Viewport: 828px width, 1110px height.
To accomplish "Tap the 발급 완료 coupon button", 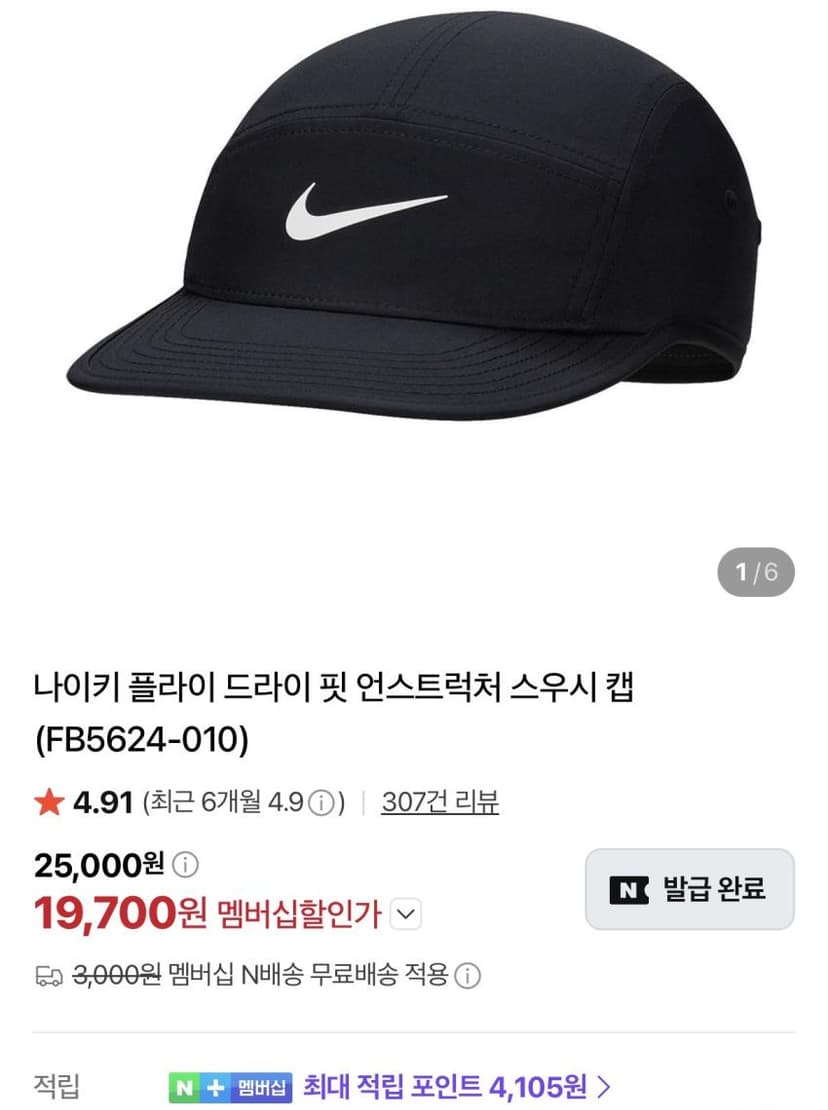I will [x=689, y=889].
